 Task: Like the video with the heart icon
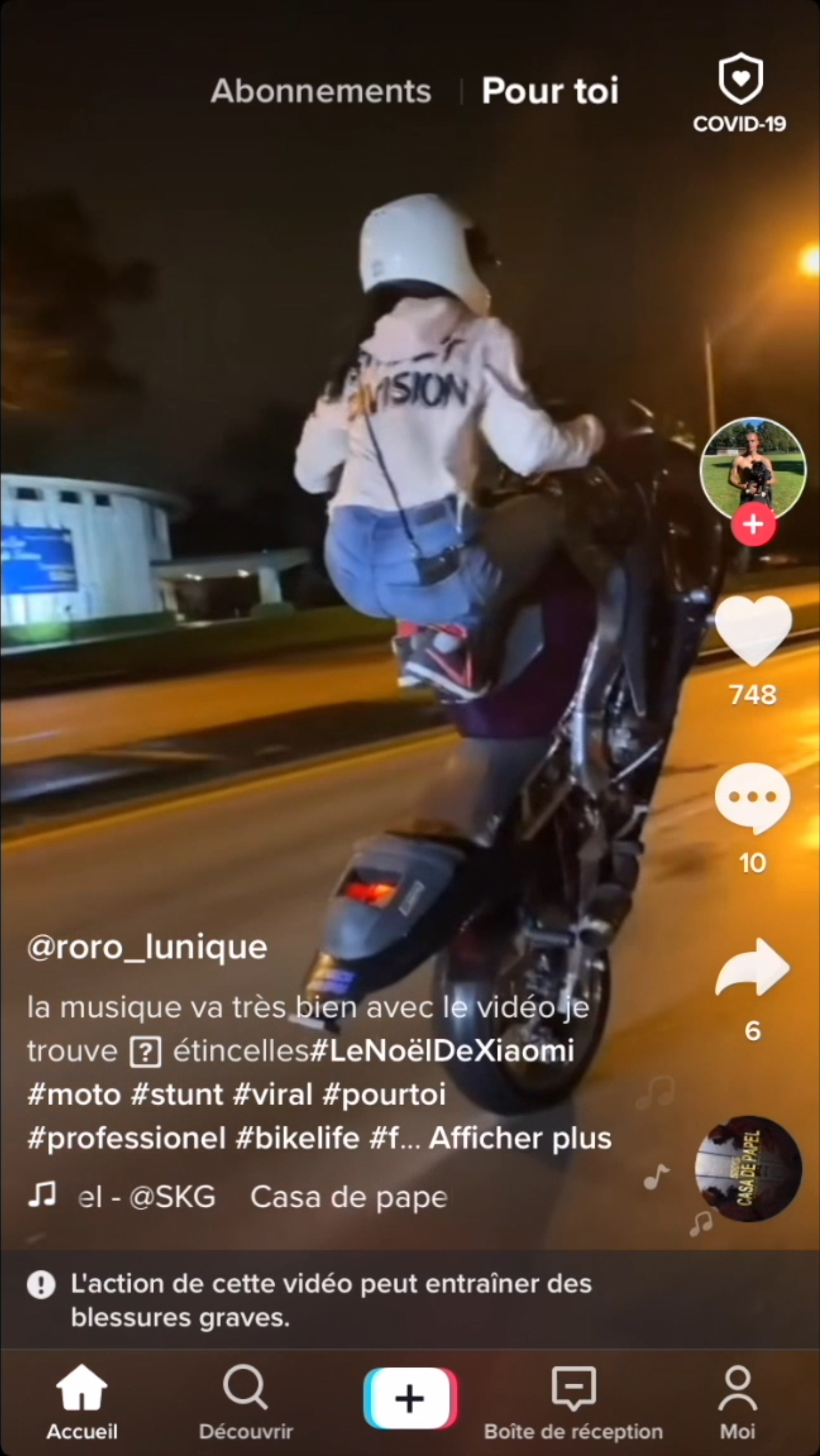[753, 630]
